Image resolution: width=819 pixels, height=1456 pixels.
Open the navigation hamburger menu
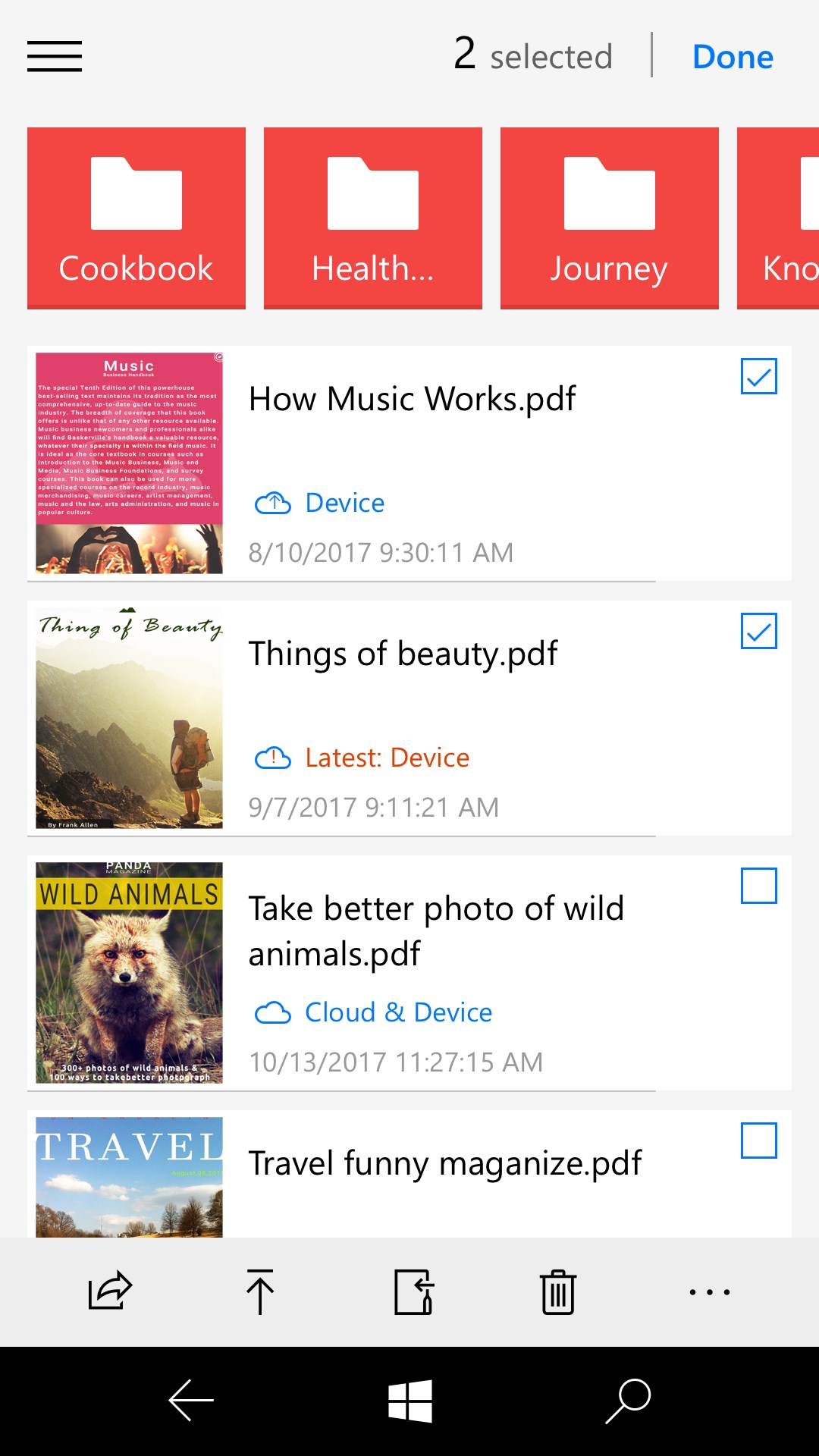pos(54,57)
